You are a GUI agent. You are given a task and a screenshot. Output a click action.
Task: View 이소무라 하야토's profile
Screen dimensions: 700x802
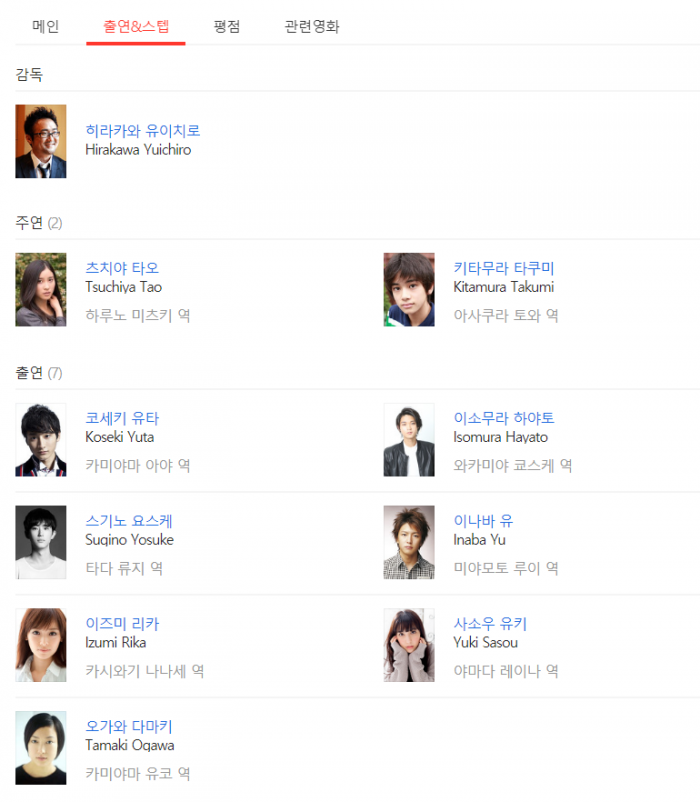tap(504, 418)
